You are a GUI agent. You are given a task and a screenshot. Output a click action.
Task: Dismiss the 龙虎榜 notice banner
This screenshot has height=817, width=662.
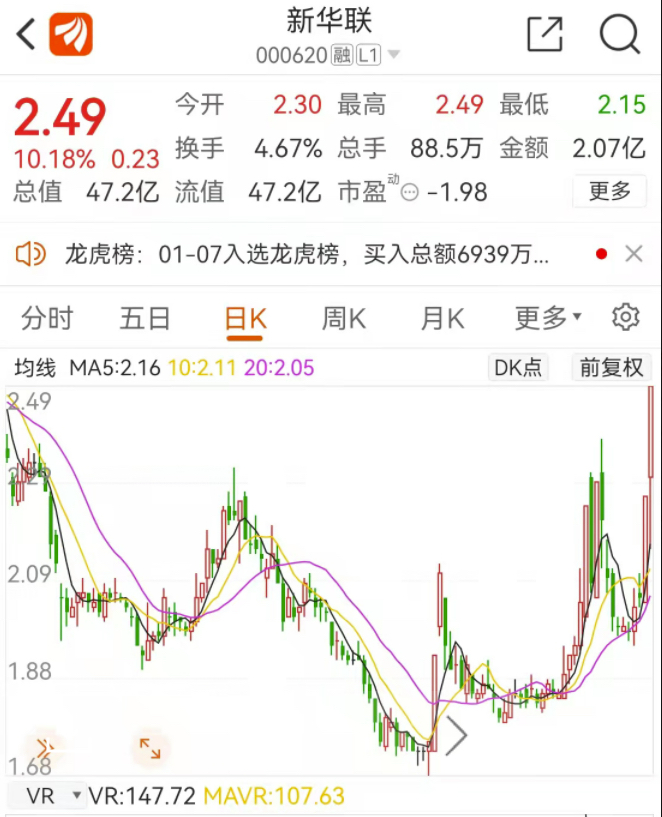click(634, 255)
